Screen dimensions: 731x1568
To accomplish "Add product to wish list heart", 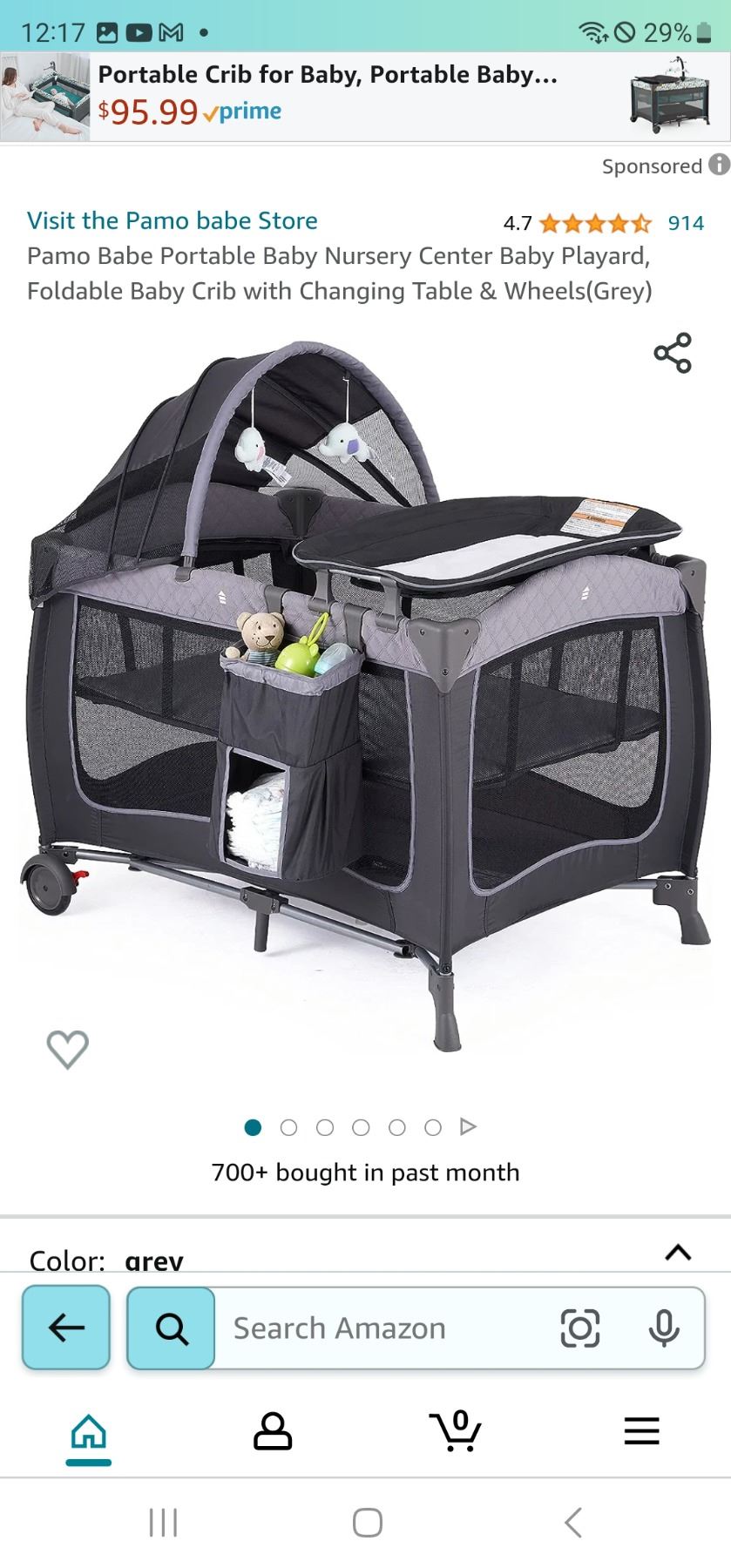I will pyautogui.click(x=67, y=1049).
